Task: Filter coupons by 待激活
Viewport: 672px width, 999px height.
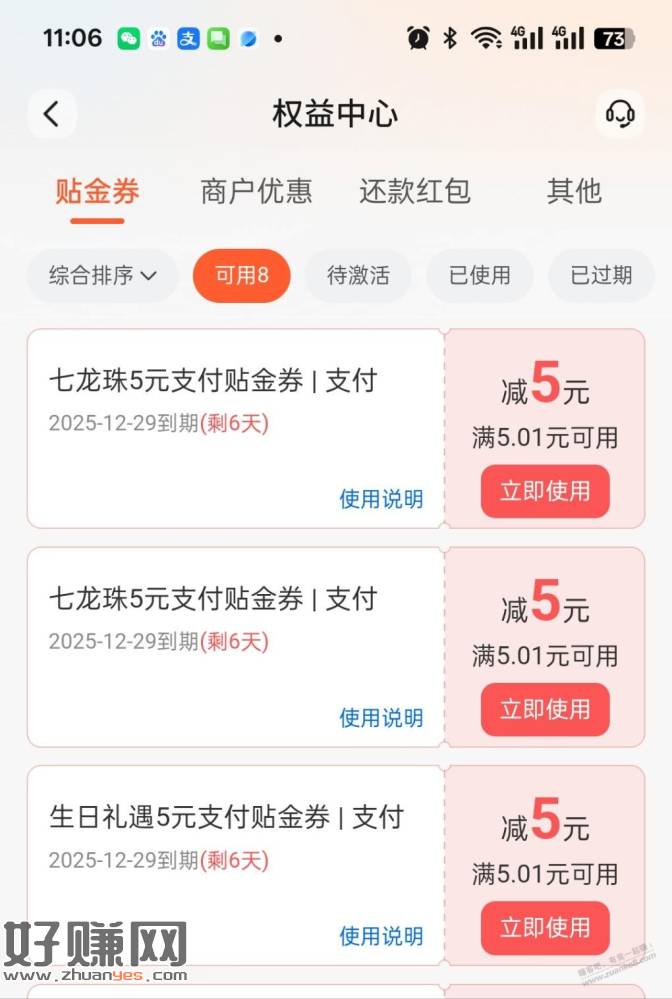Action: (358, 276)
